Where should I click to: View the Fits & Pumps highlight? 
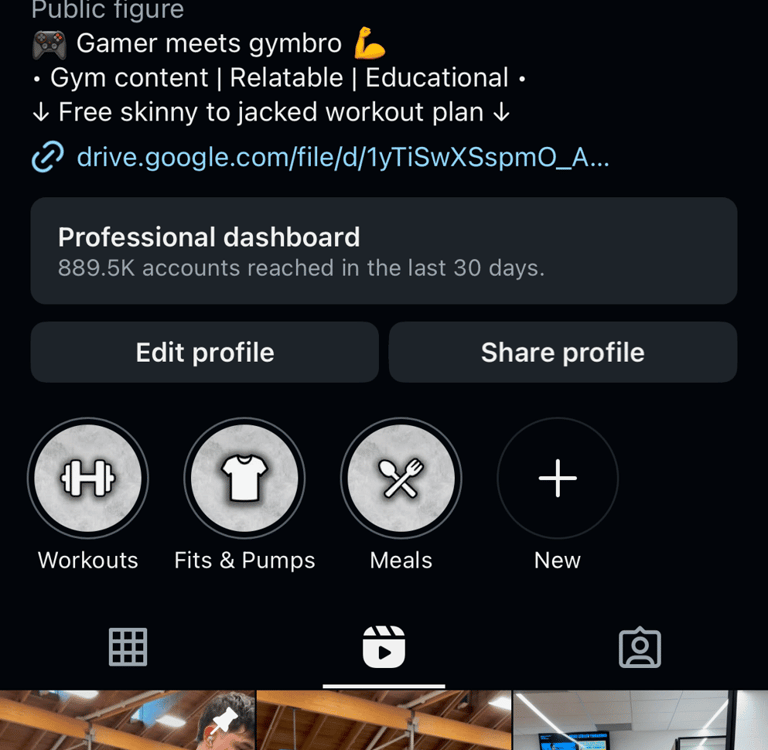(245, 479)
